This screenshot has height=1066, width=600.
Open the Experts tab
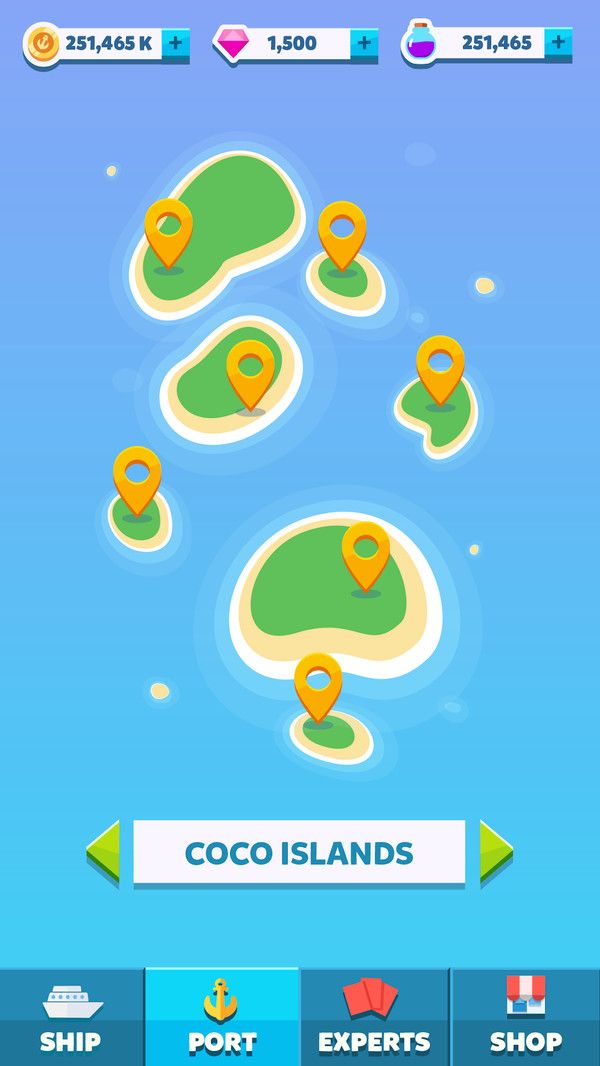374,1016
